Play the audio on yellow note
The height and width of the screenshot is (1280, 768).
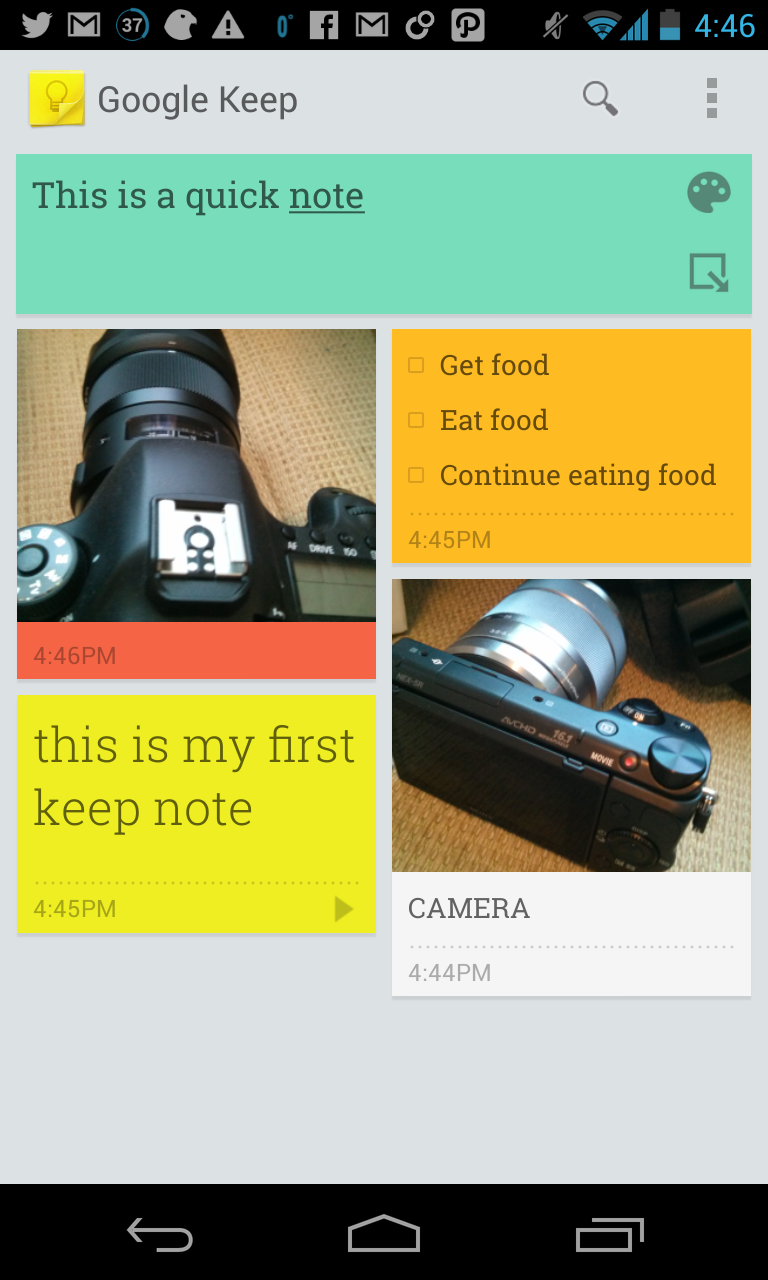pos(343,909)
